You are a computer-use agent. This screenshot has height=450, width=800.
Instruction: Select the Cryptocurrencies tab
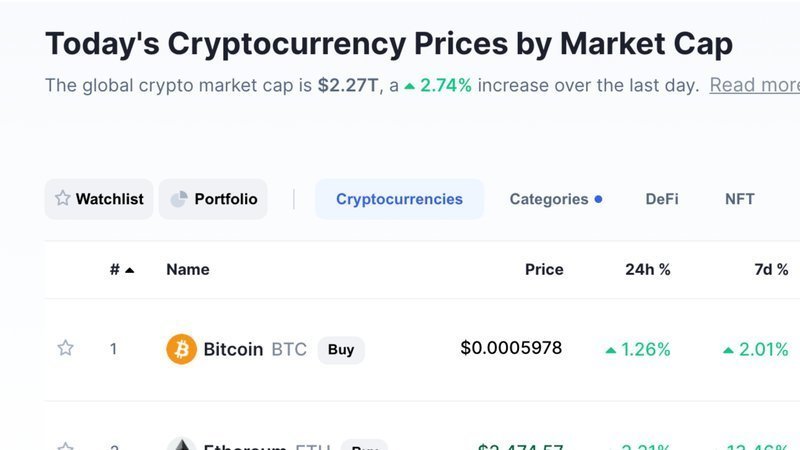pos(399,199)
